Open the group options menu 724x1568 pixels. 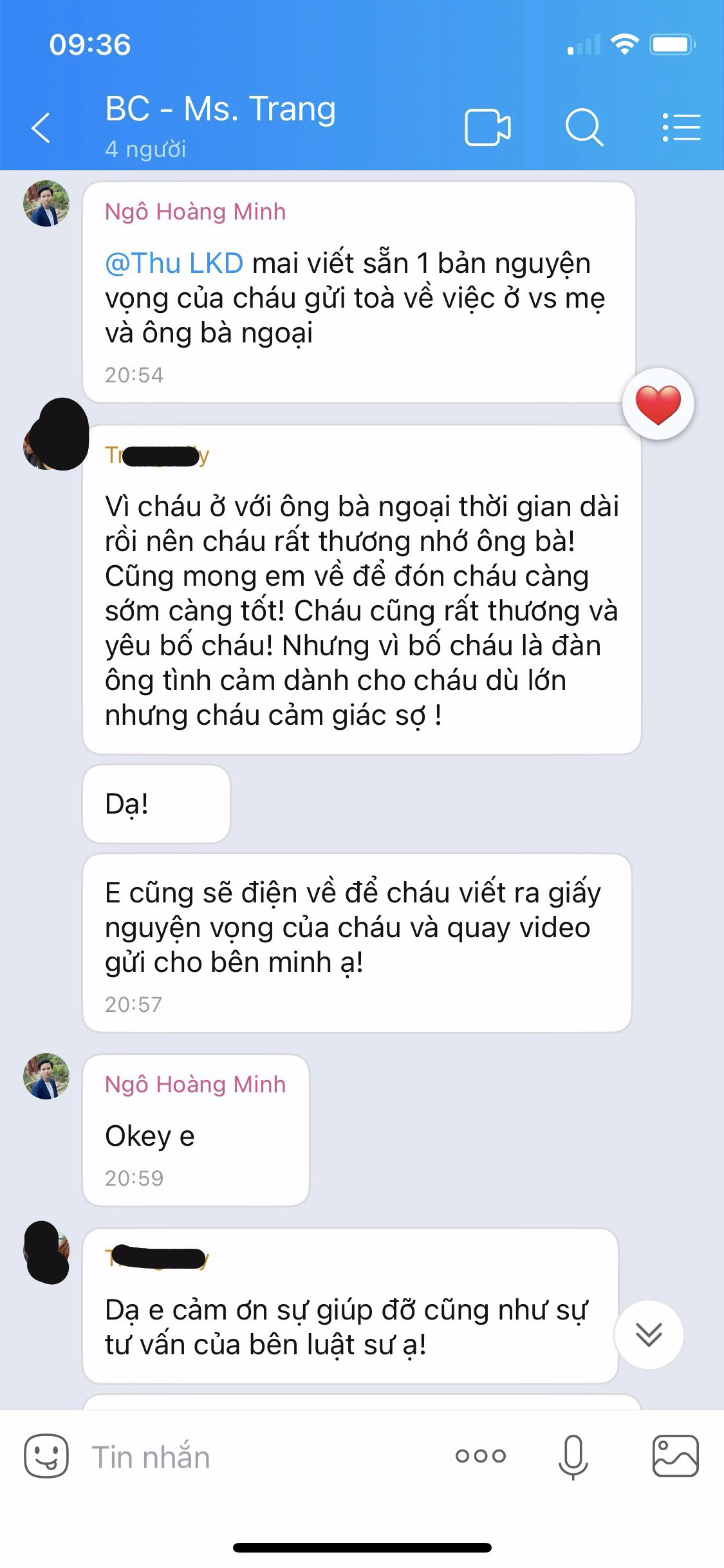(x=681, y=127)
